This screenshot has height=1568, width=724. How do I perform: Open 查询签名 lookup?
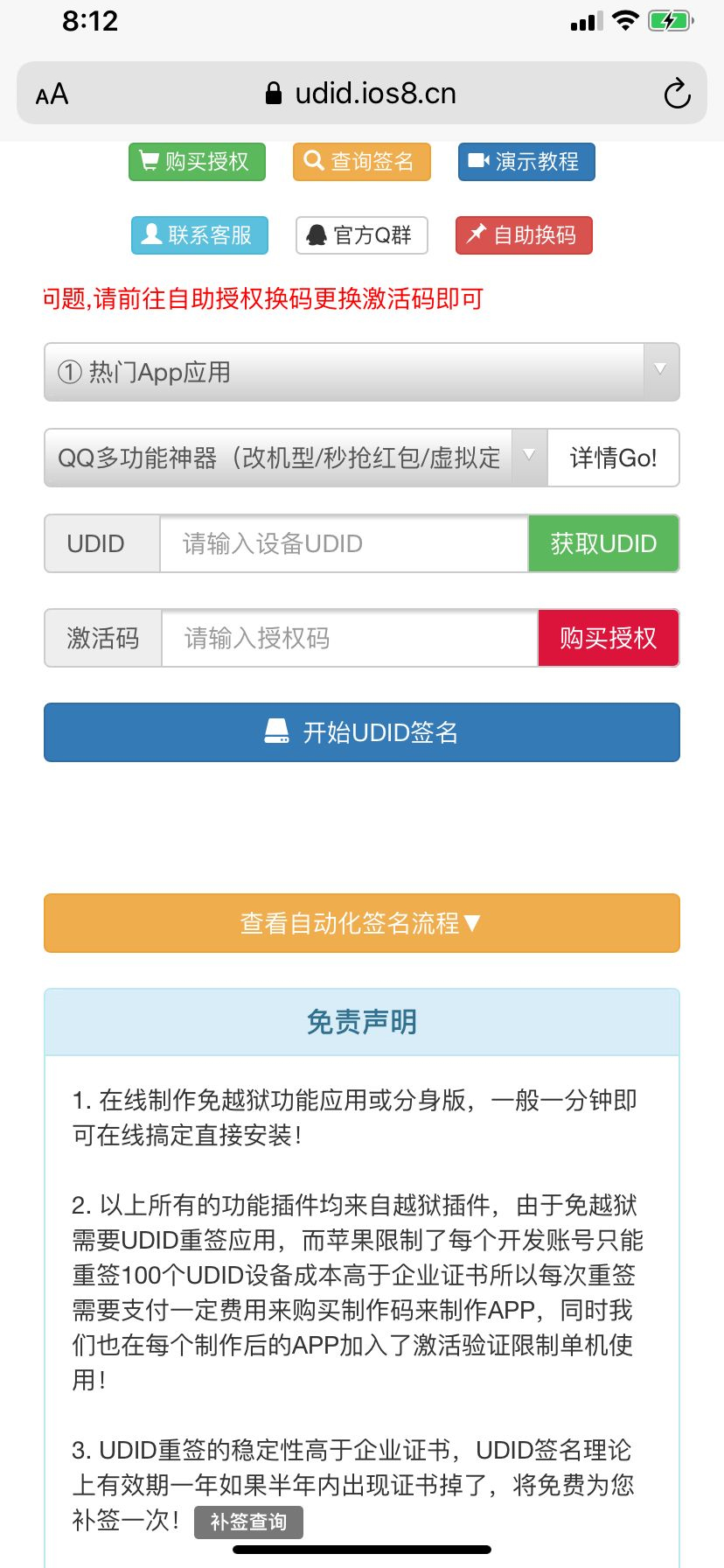point(361,162)
